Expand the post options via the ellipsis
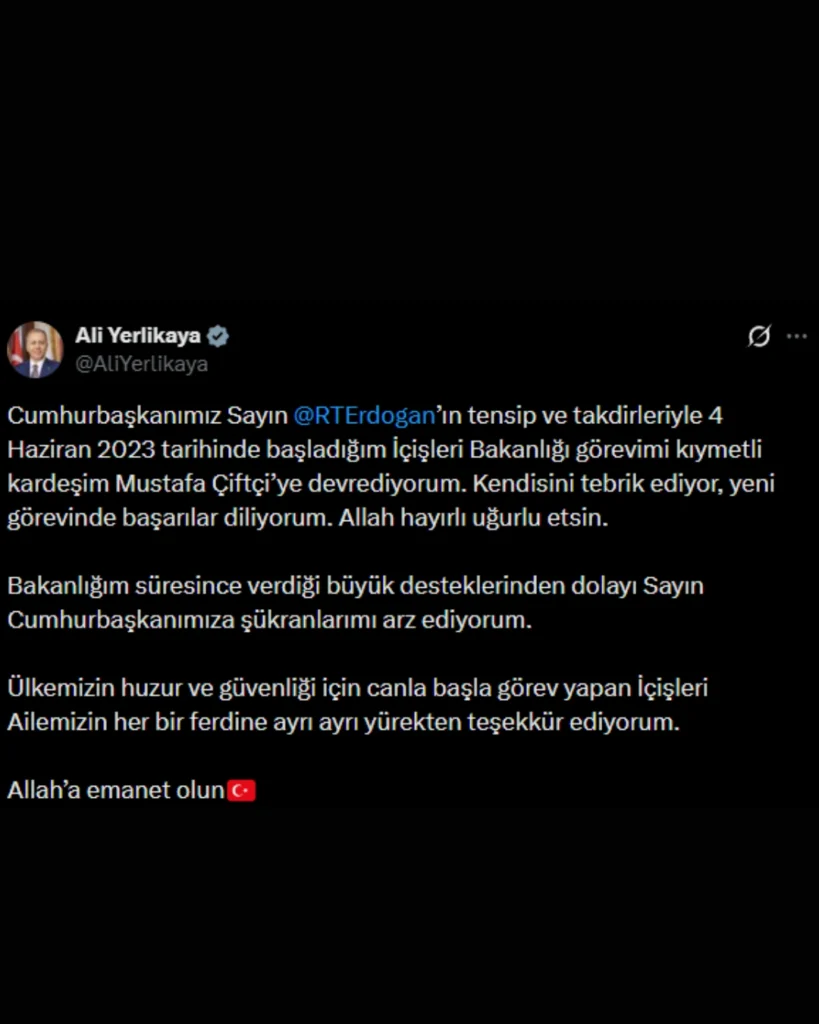The height and width of the screenshot is (1024, 819). pos(797,337)
